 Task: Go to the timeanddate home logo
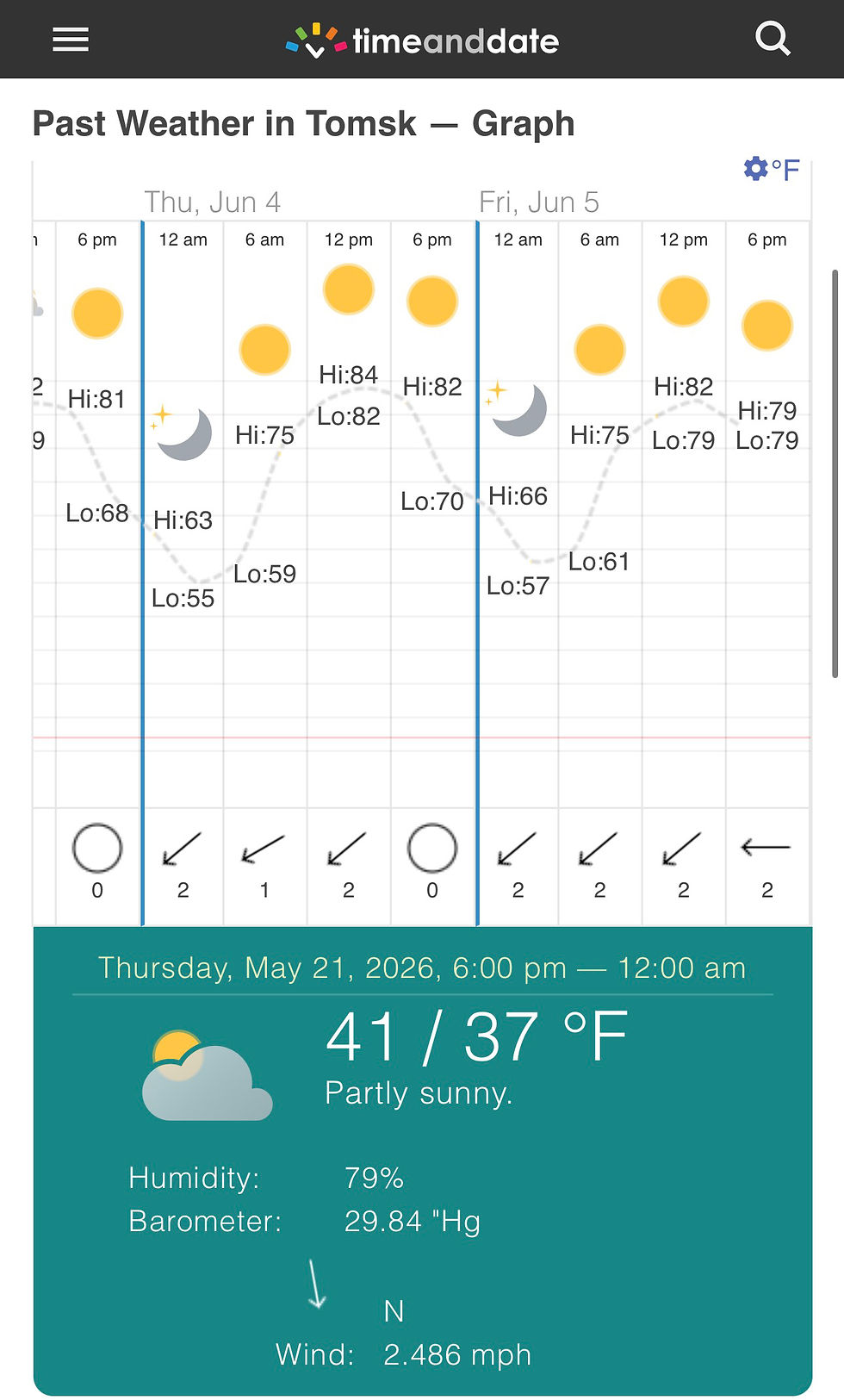point(422,40)
